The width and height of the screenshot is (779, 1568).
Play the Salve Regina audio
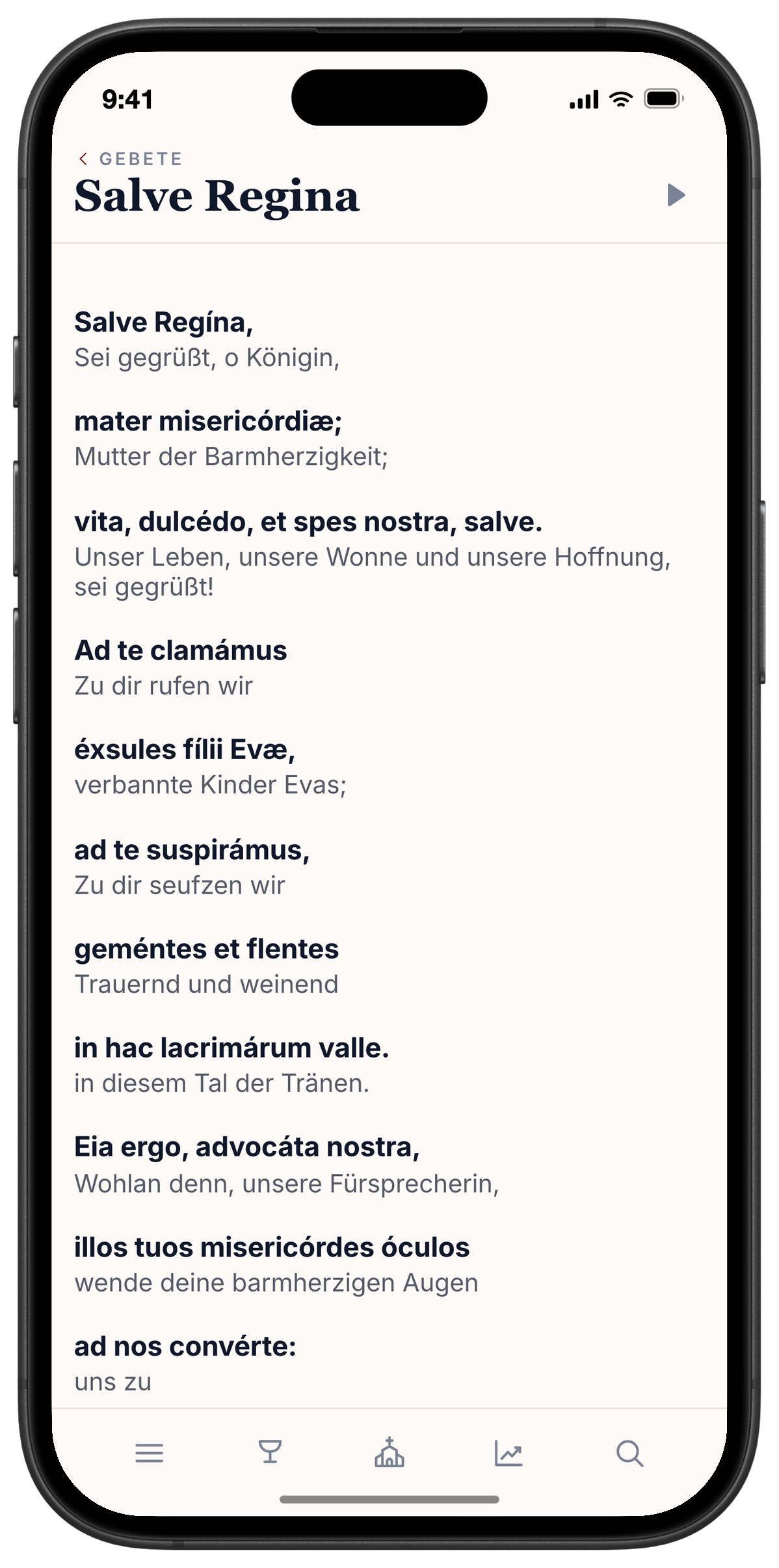click(676, 195)
